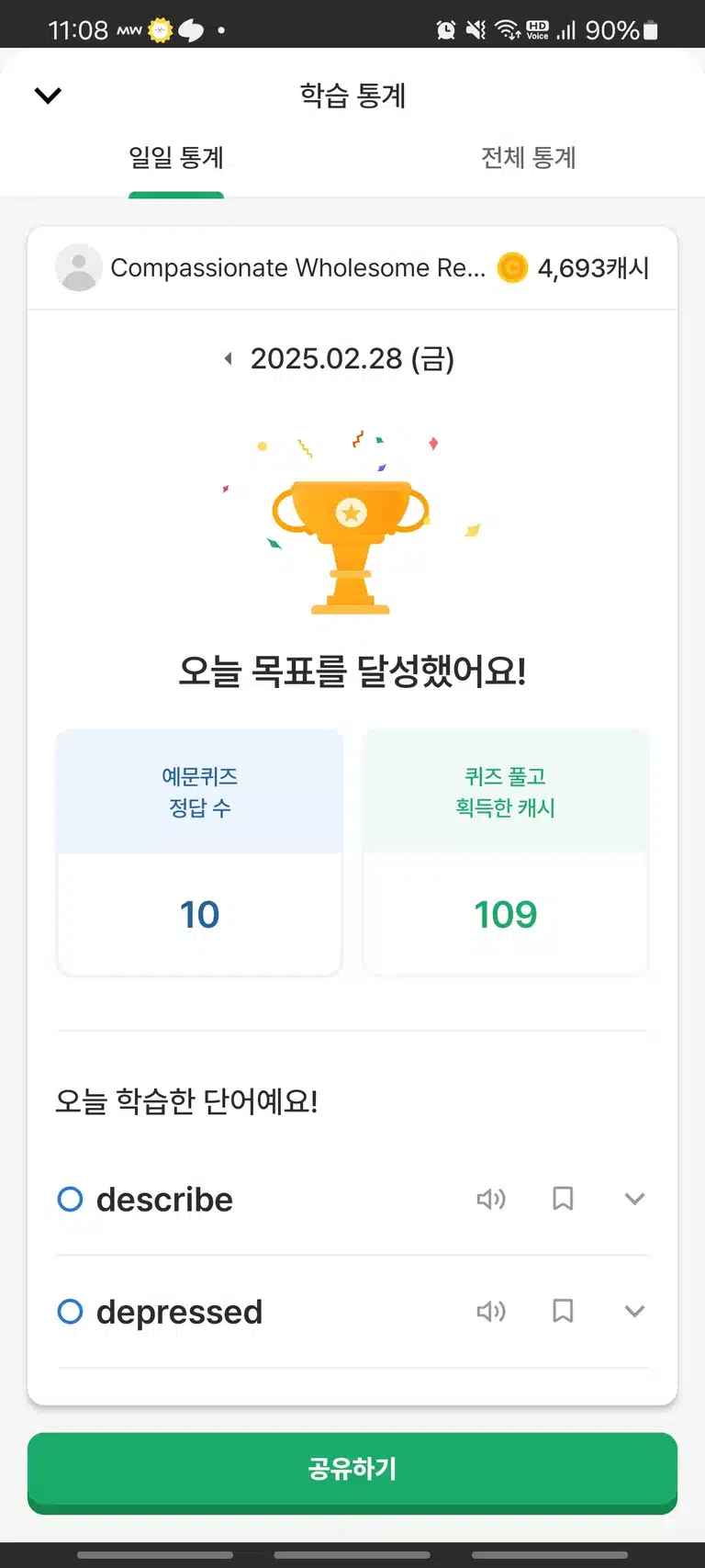This screenshot has height=1568, width=705.
Task: Go to the previous date with the left arrow
Action: [229, 358]
